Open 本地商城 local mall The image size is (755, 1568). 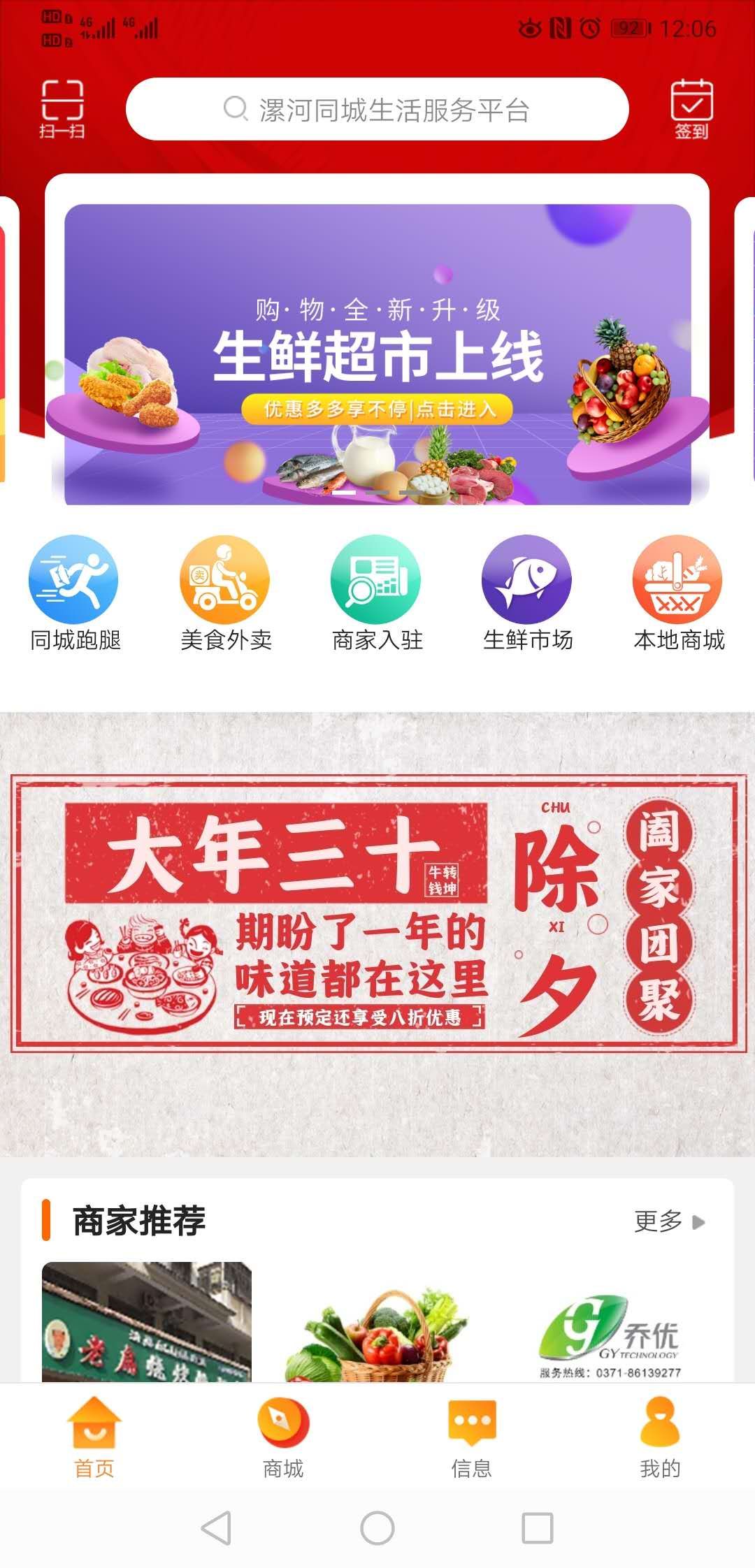[678, 593]
